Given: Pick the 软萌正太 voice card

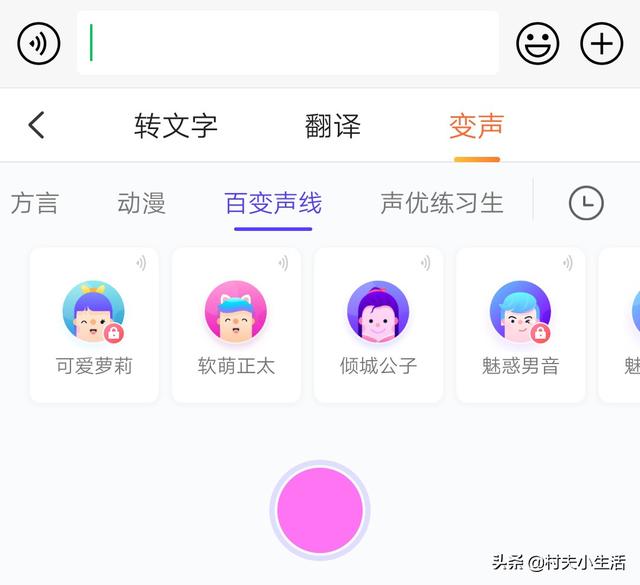Looking at the screenshot, I should point(236,325).
